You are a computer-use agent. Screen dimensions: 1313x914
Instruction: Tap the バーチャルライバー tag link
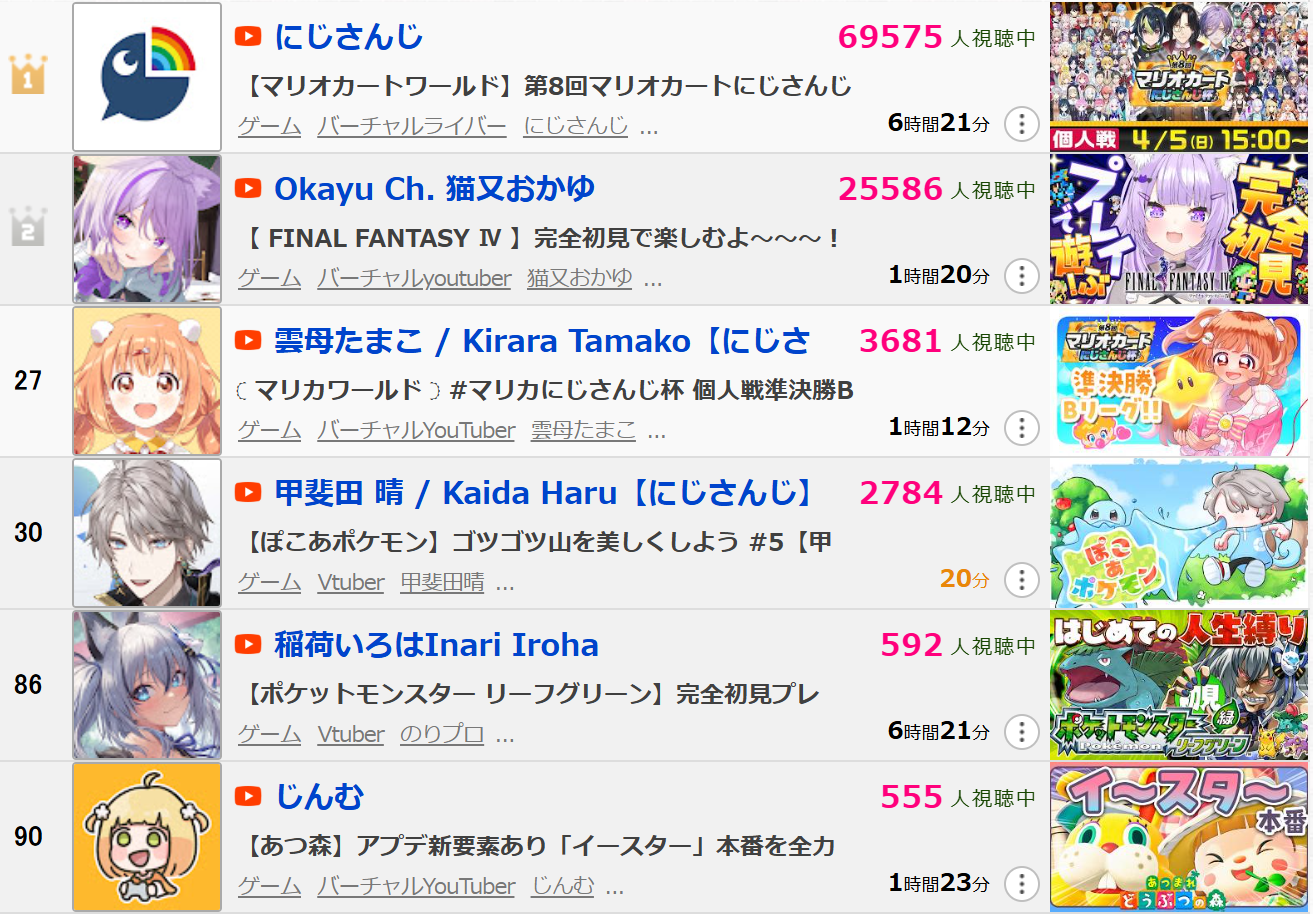tap(411, 127)
